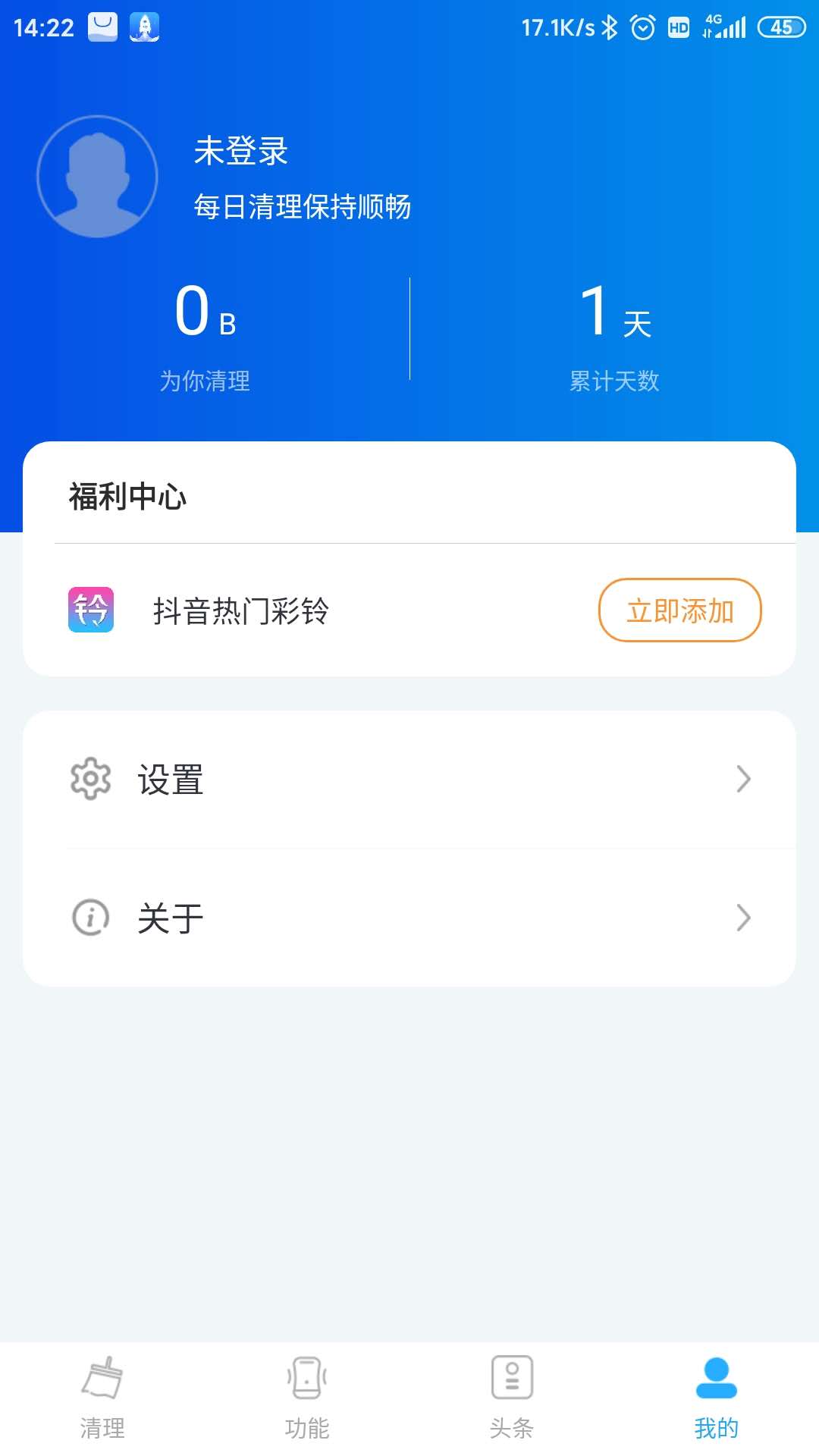
Task: Tap the battery indicator showing 45
Action: pos(781,27)
